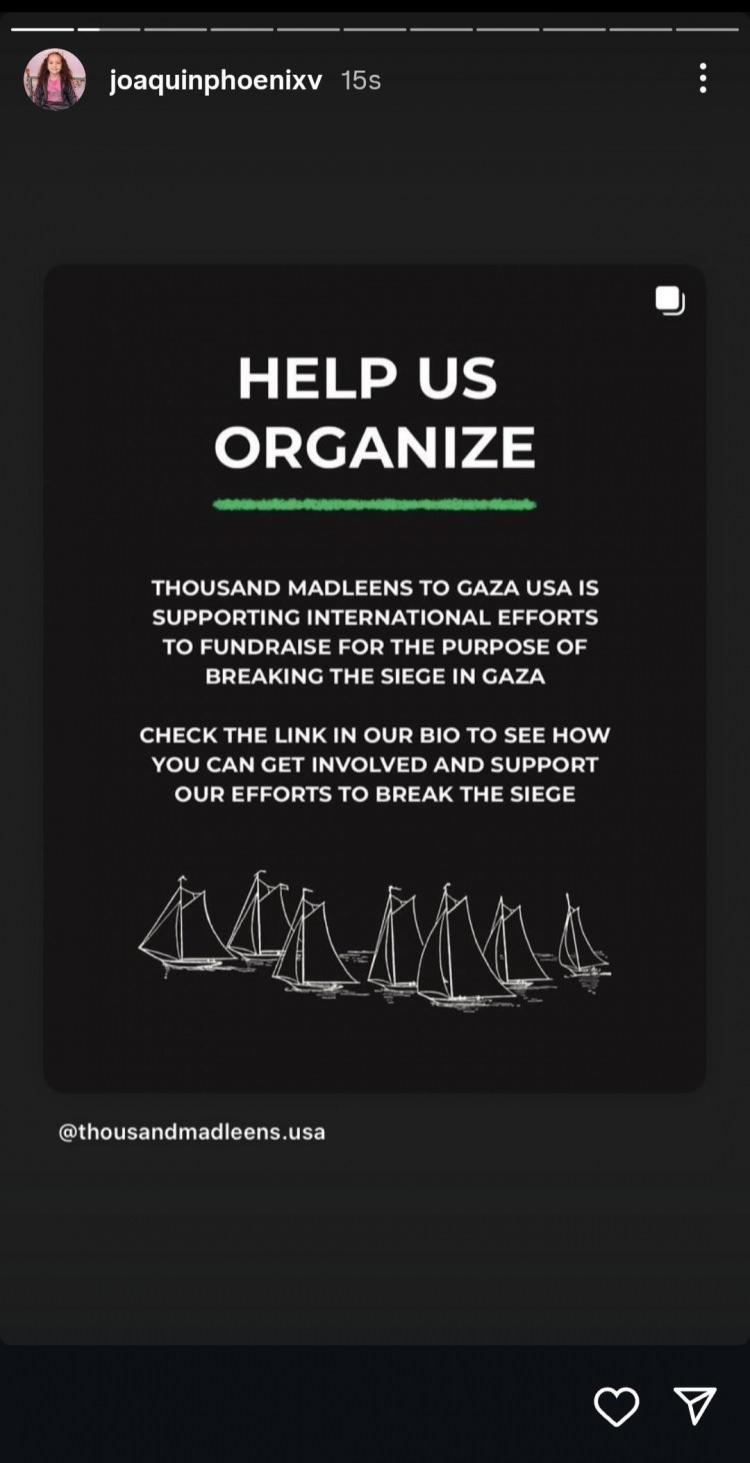Visit the @thousandmadleens.usa account

(x=191, y=1132)
